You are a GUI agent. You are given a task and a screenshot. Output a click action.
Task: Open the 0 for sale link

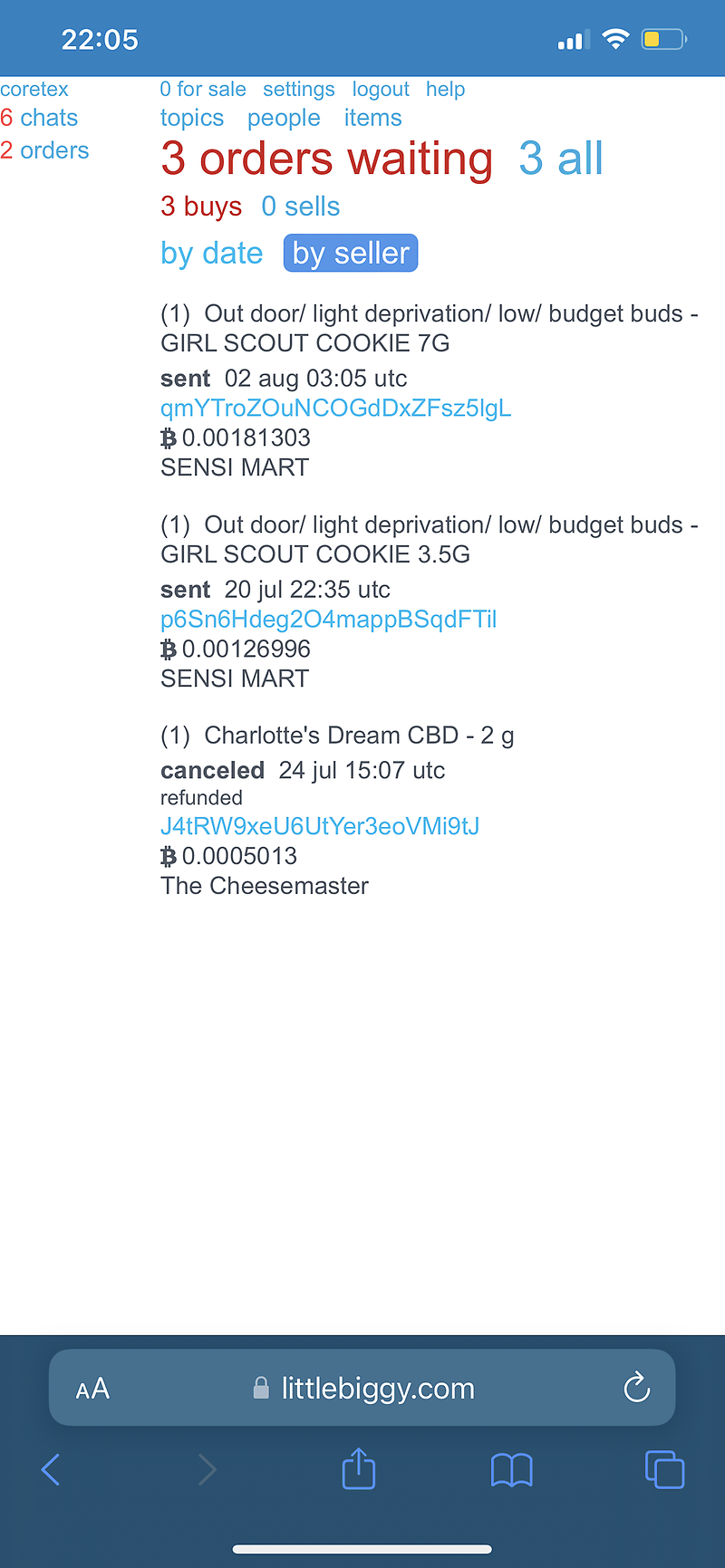point(202,90)
